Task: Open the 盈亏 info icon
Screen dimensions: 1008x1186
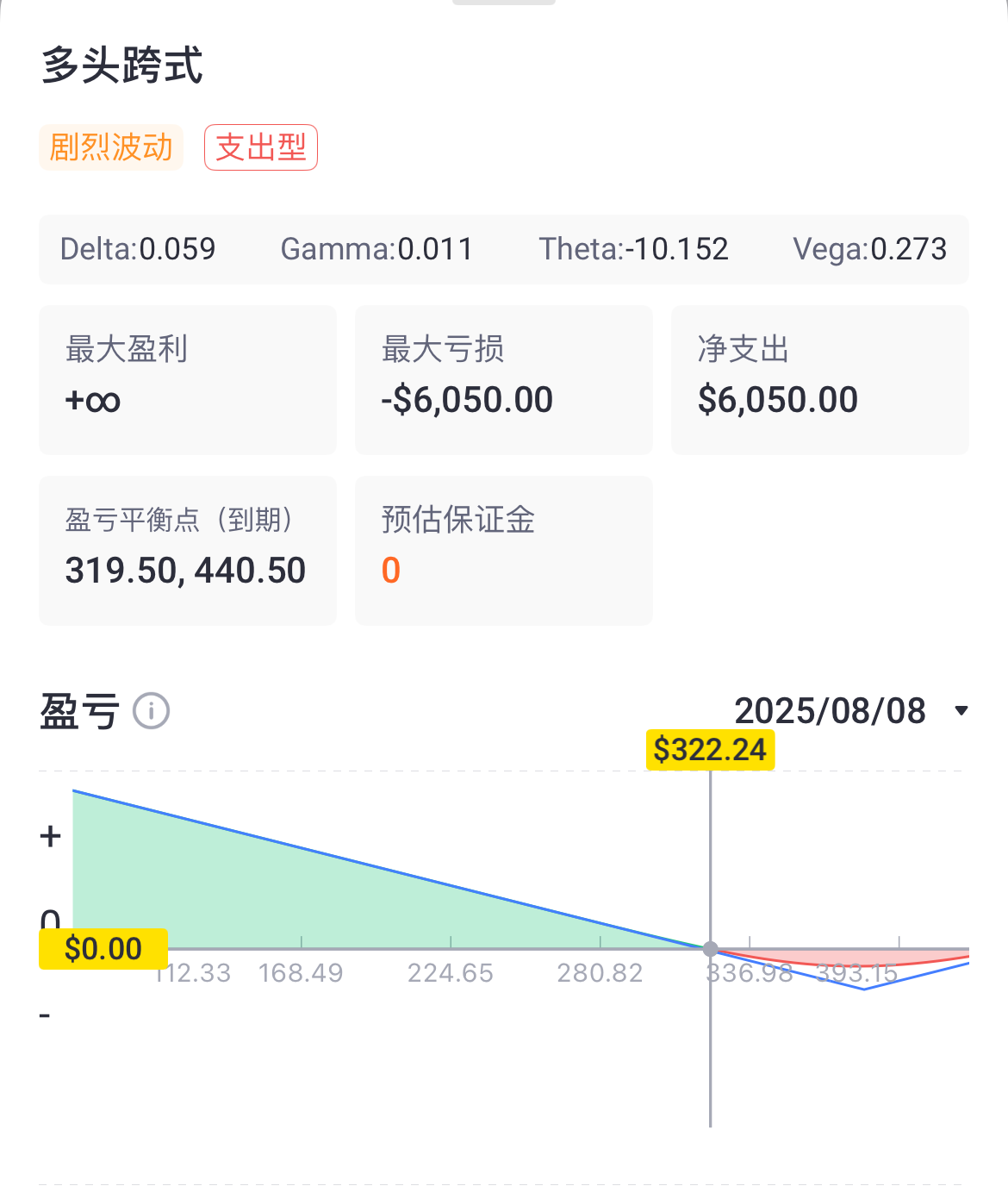Action: click(152, 711)
